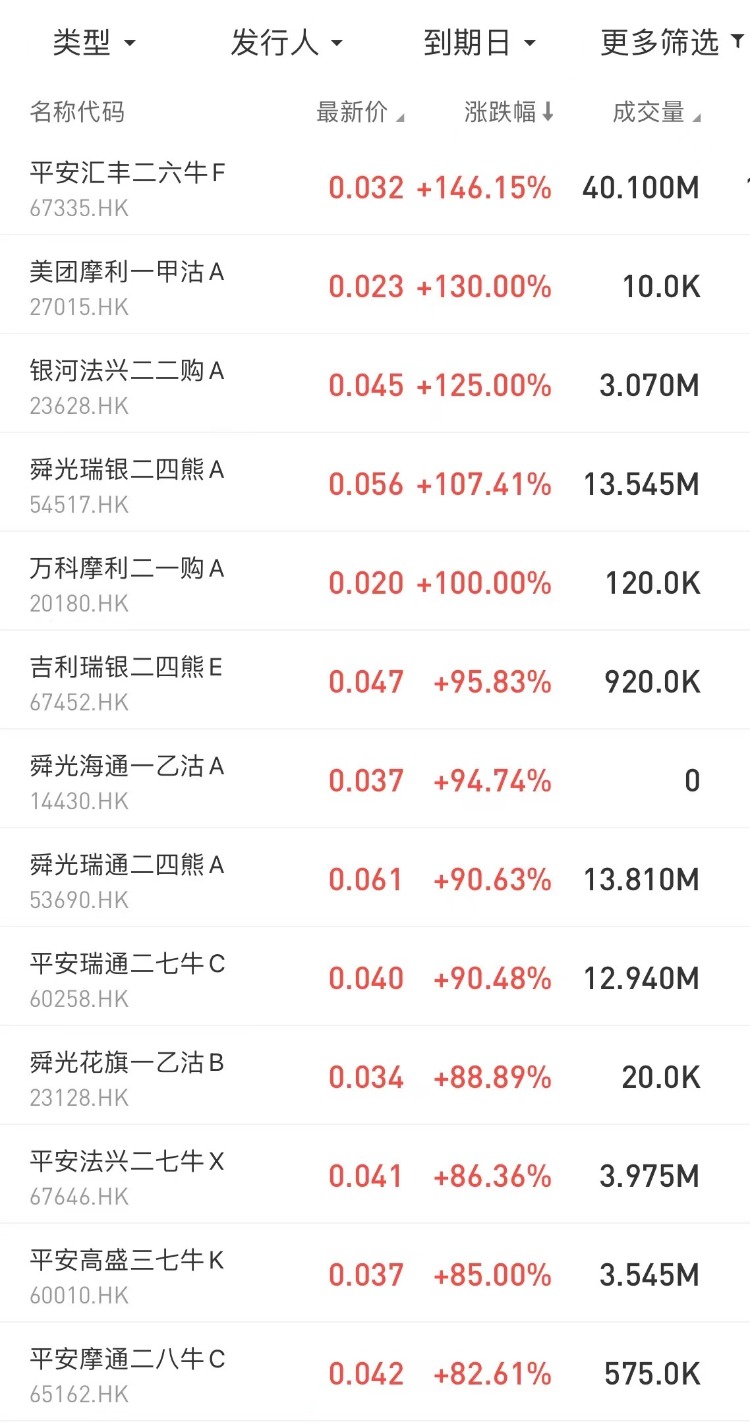The width and height of the screenshot is (750, 1428).
Task: Expand the 到期日 dropdown
Action: (479, 43)
